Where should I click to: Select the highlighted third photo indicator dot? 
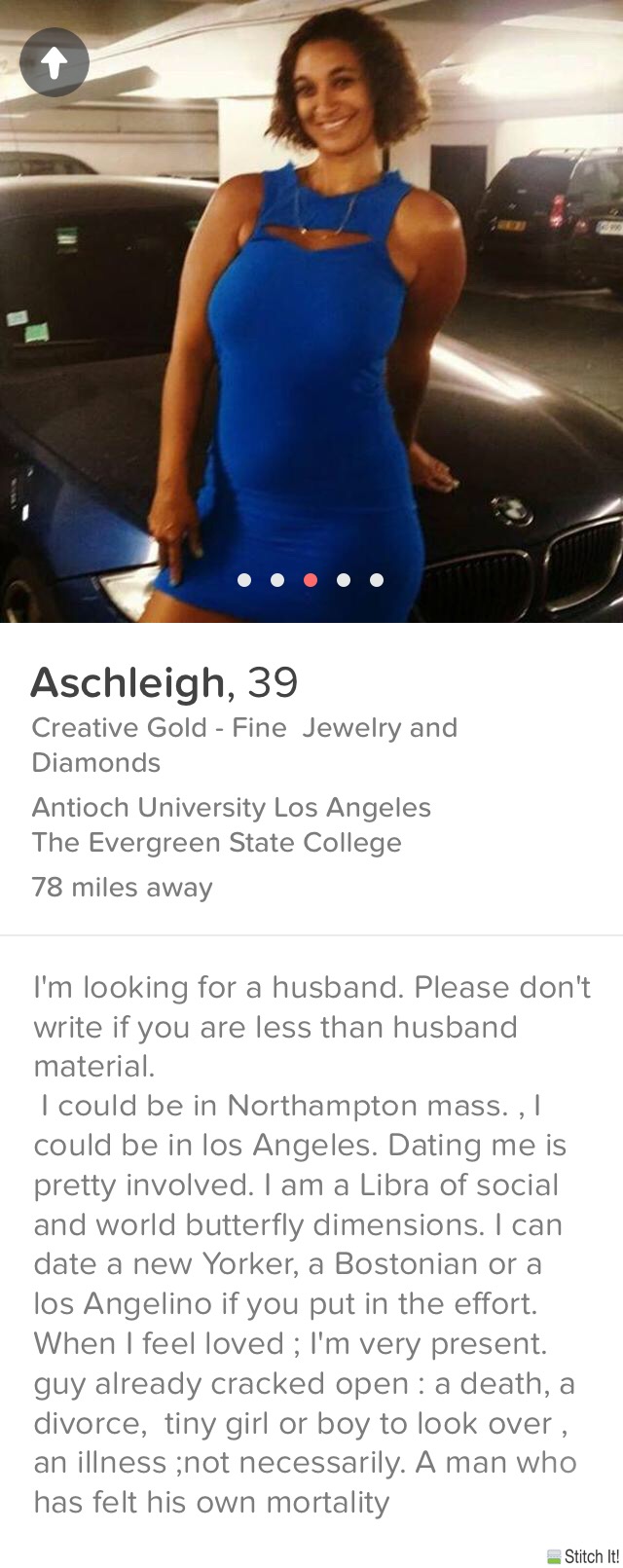pyautogui.click(x=311, y=580)
